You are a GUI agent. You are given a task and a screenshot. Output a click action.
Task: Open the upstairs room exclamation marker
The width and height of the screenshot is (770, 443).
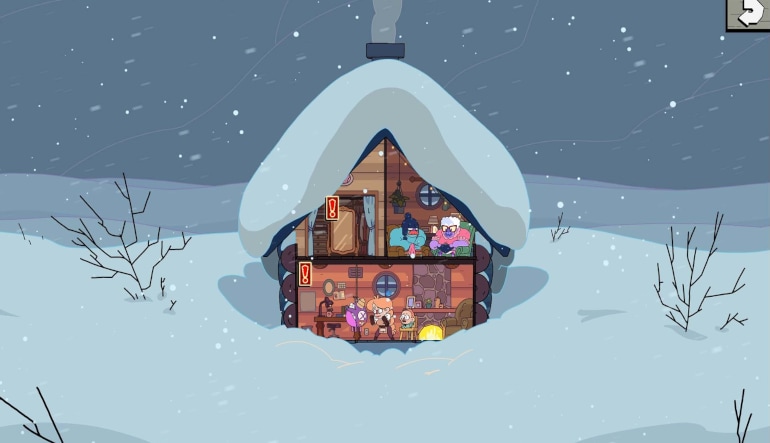(x=333, y=208)
